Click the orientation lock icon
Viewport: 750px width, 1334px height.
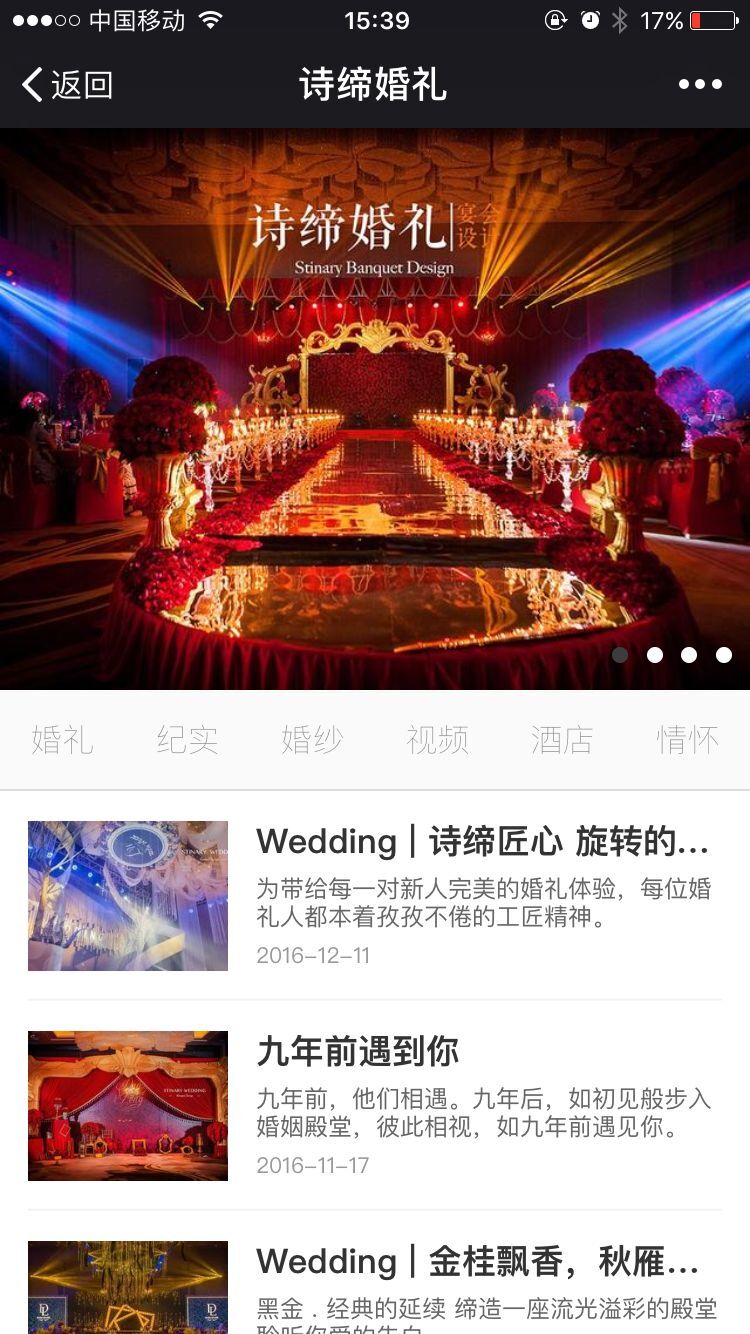coord(556,19)
